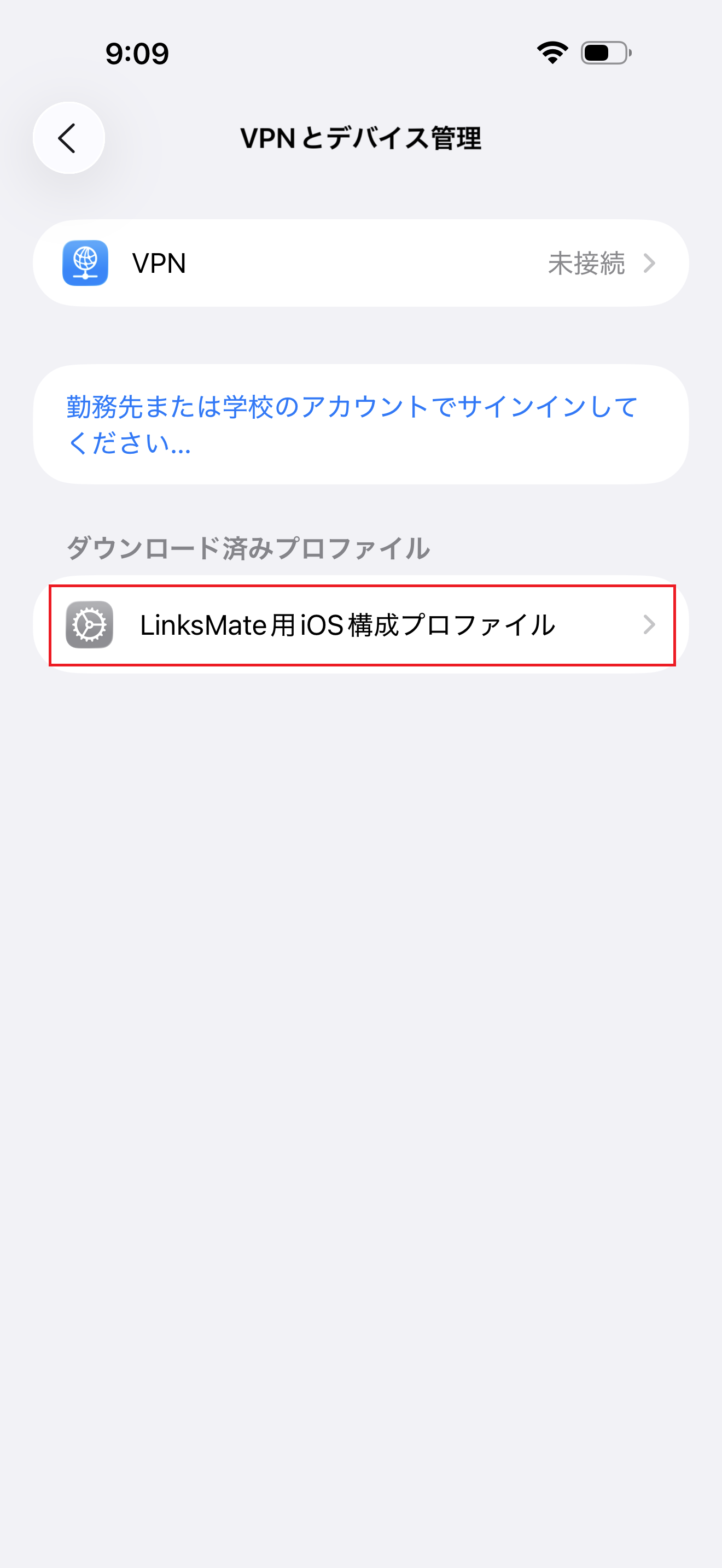Image resolution: width=722 pixels, height=1568 pixels.
Task: Expand the VPN row via its chevron
Action: pyautogui.click(x=651, y=263)
